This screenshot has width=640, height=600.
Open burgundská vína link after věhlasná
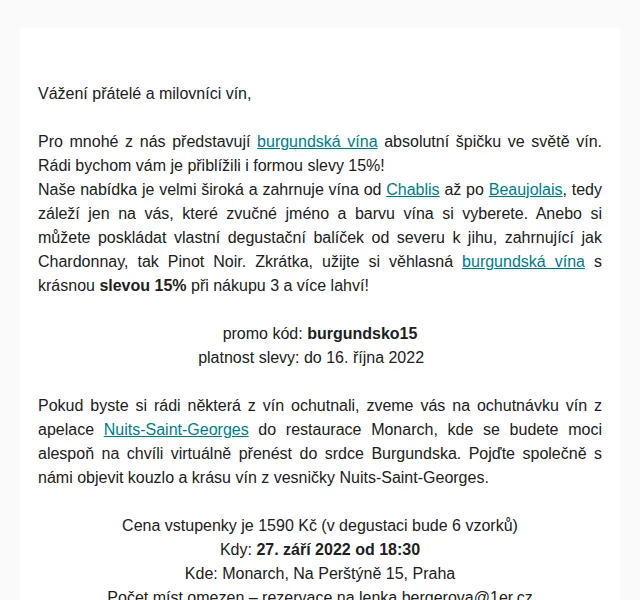click(x=523, y=262)
